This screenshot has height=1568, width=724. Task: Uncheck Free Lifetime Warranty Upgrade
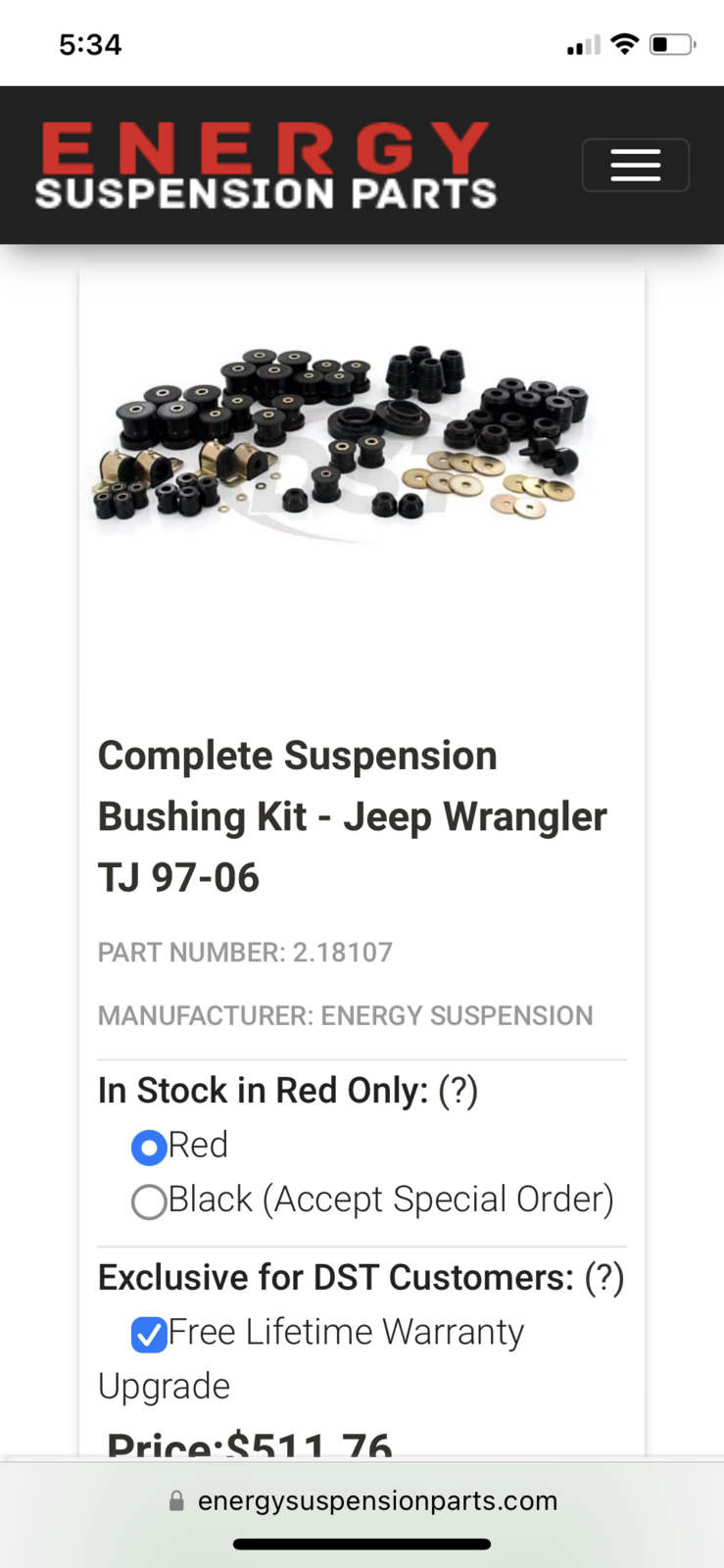149,1334
